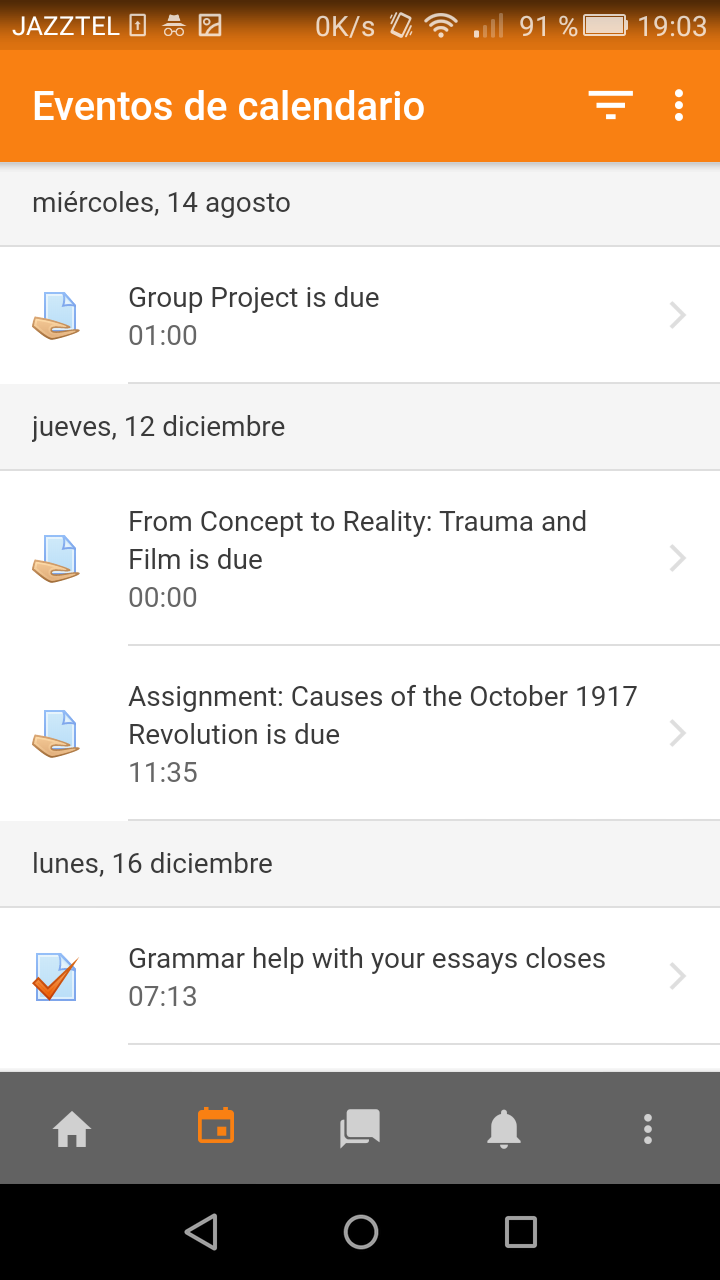Open the Group Project is due event
The image size is (720, 1280).
click(360, 315)
